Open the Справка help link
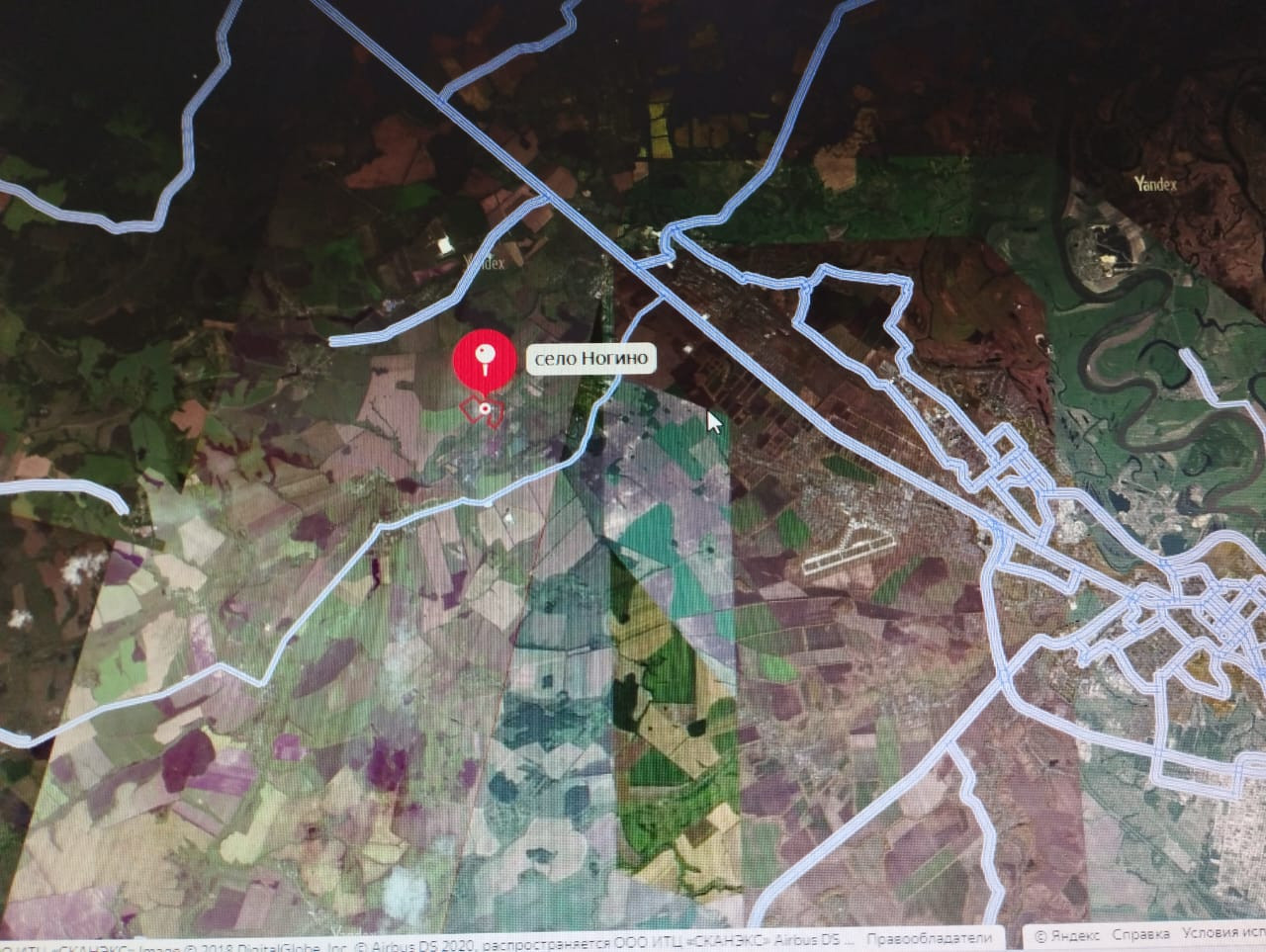Image resolution: width=1266 pixels, height=952 pixels. (1139, 934)
